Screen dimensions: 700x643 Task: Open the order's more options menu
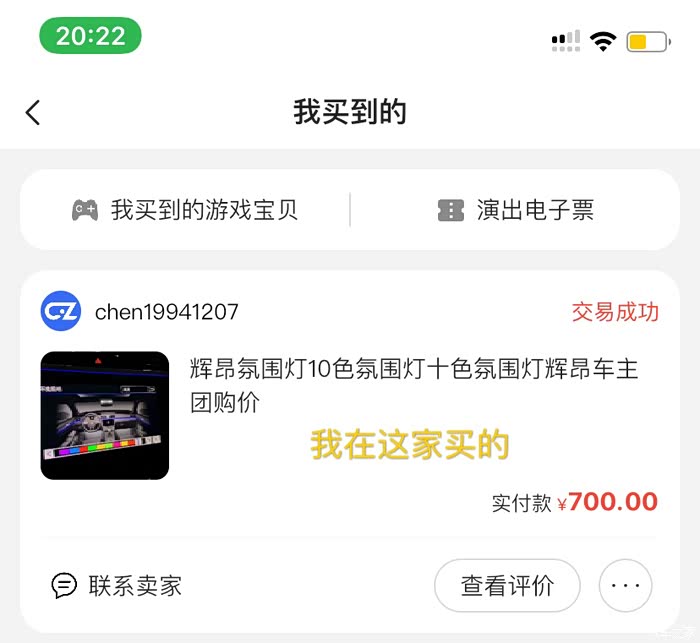pyautogui.click(x=625, y=586)
